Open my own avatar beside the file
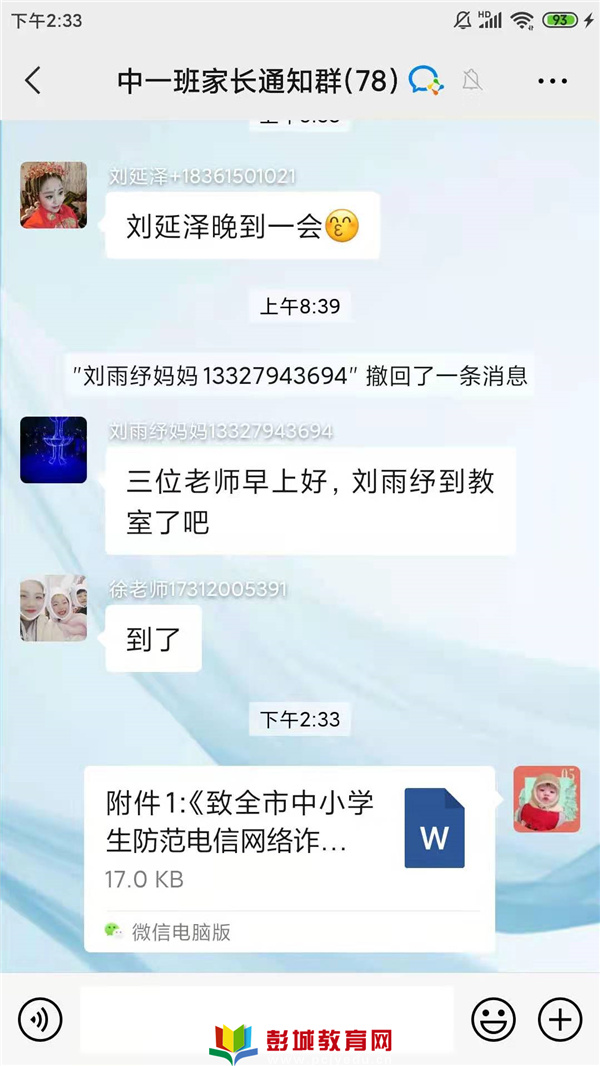This screenshot has width=600, height=1066. [x=546, y=799]
